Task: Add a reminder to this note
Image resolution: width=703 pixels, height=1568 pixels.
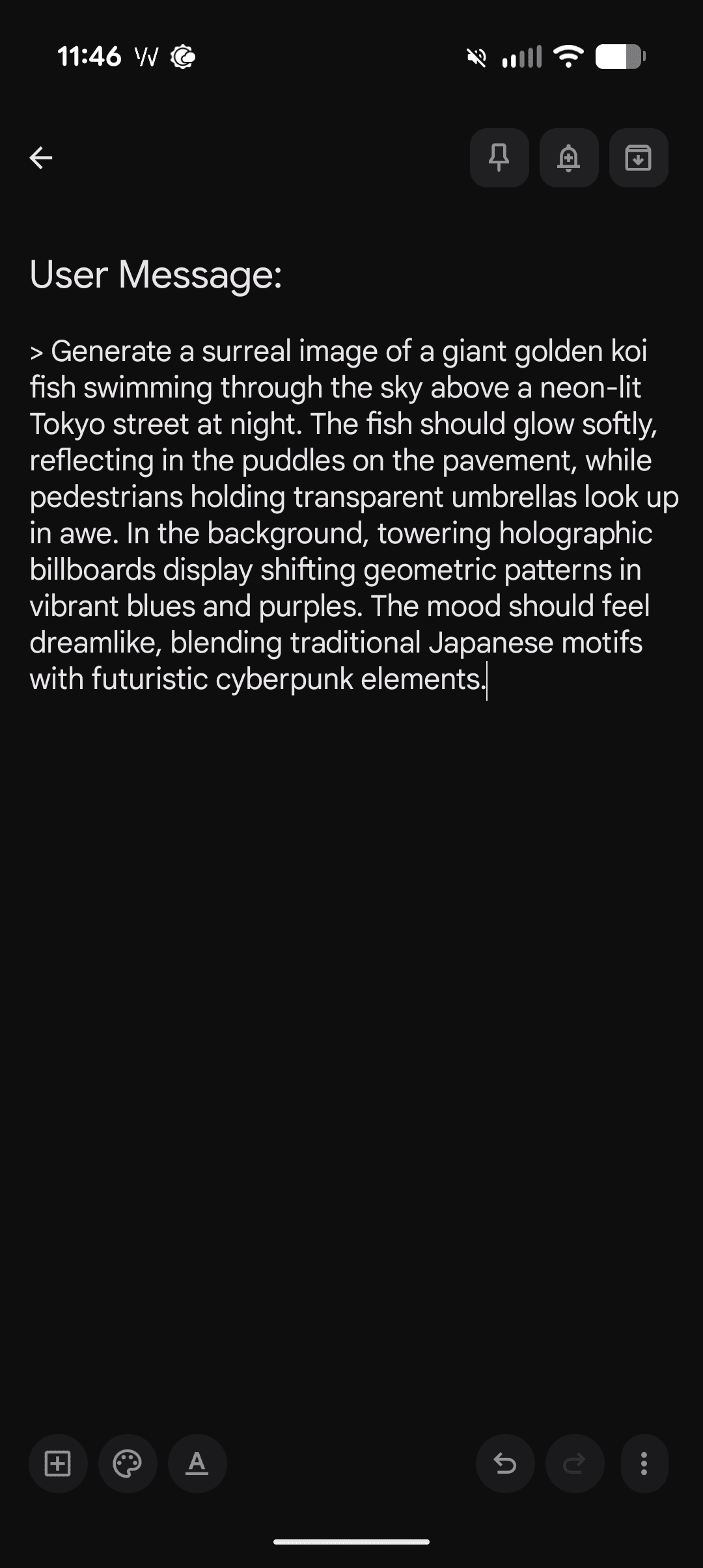Action: tap(569, 157)
